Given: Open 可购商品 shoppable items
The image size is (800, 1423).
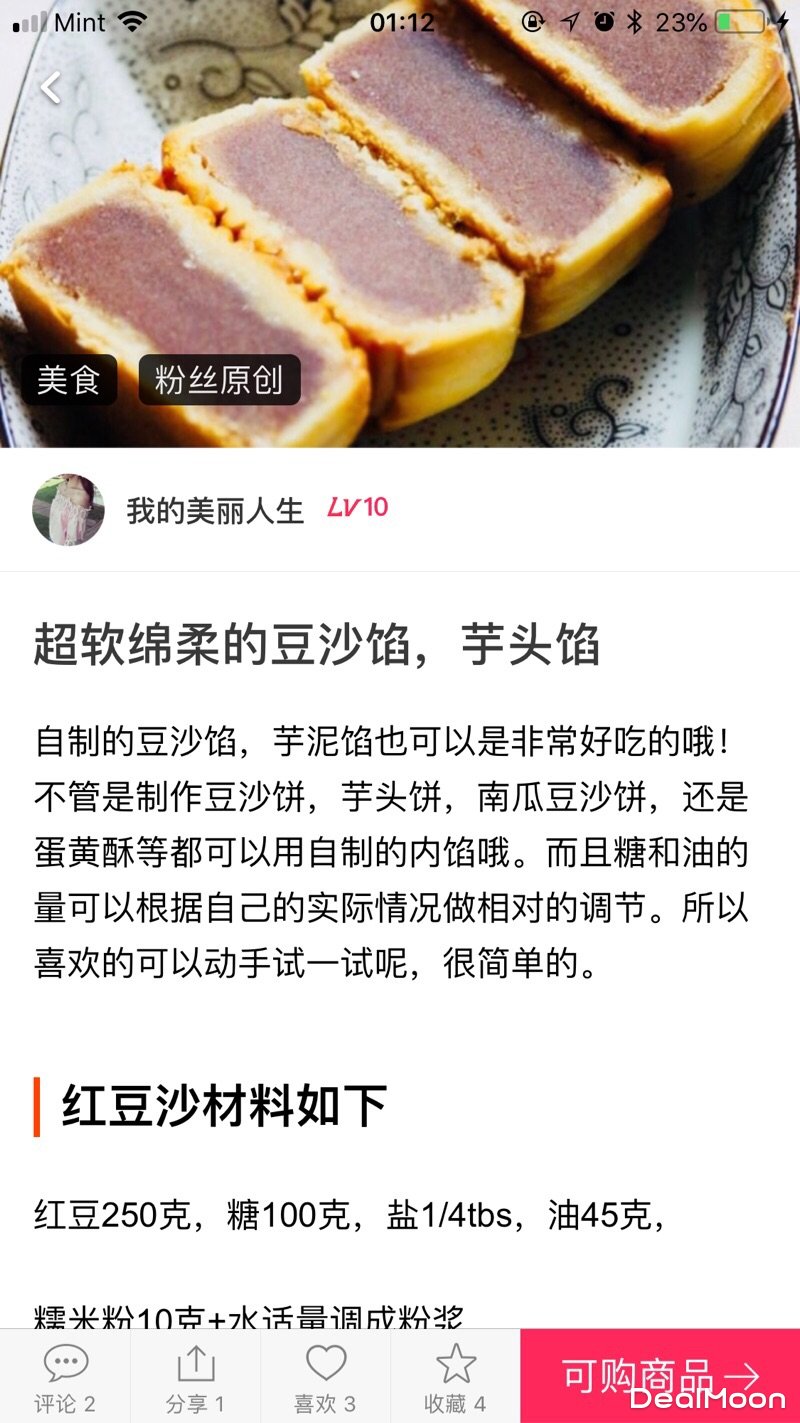Looking at the screenshot, I should 660,1376.
